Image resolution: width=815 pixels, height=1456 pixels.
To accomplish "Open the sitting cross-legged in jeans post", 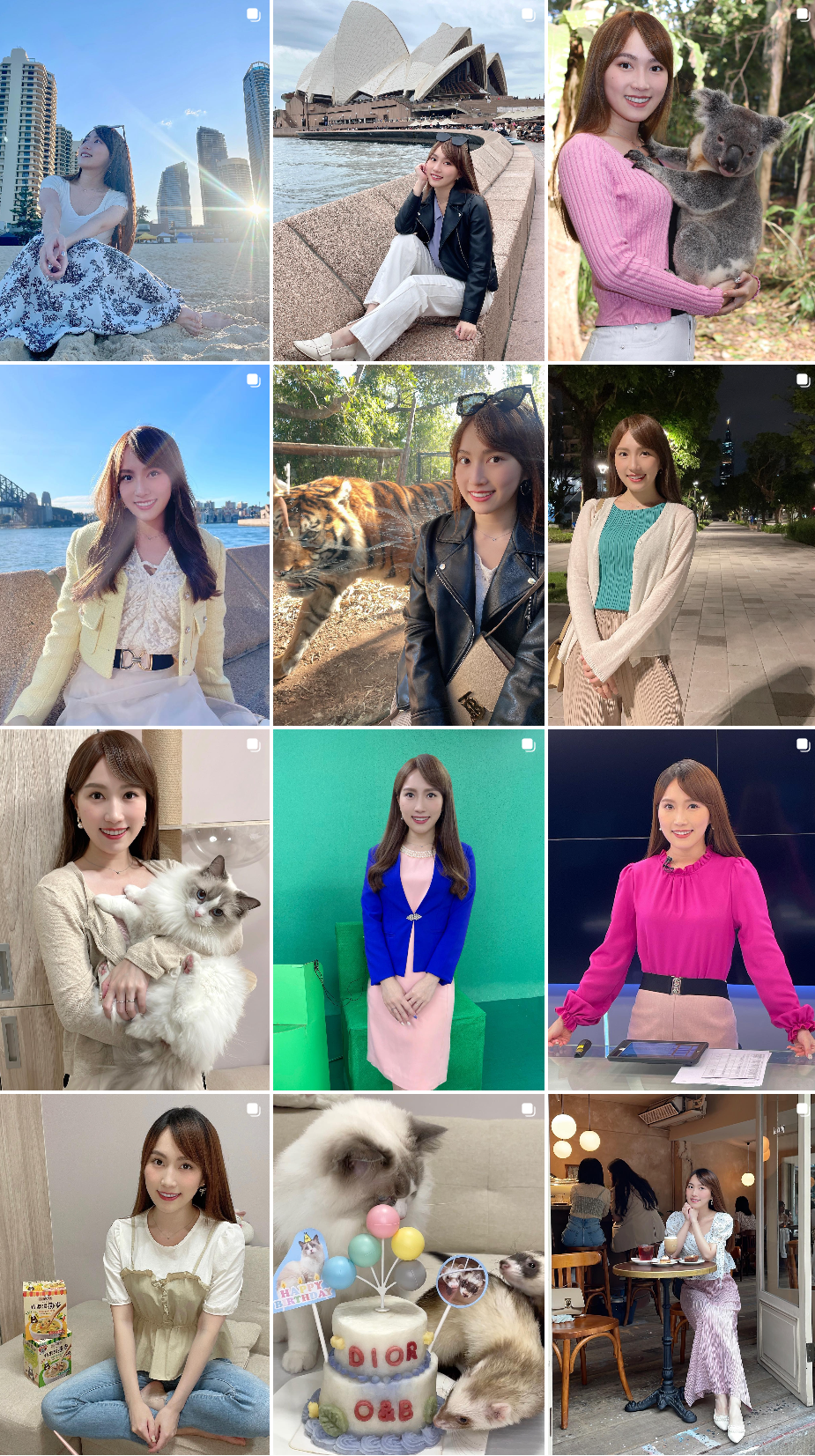I will click(134, 1274).
